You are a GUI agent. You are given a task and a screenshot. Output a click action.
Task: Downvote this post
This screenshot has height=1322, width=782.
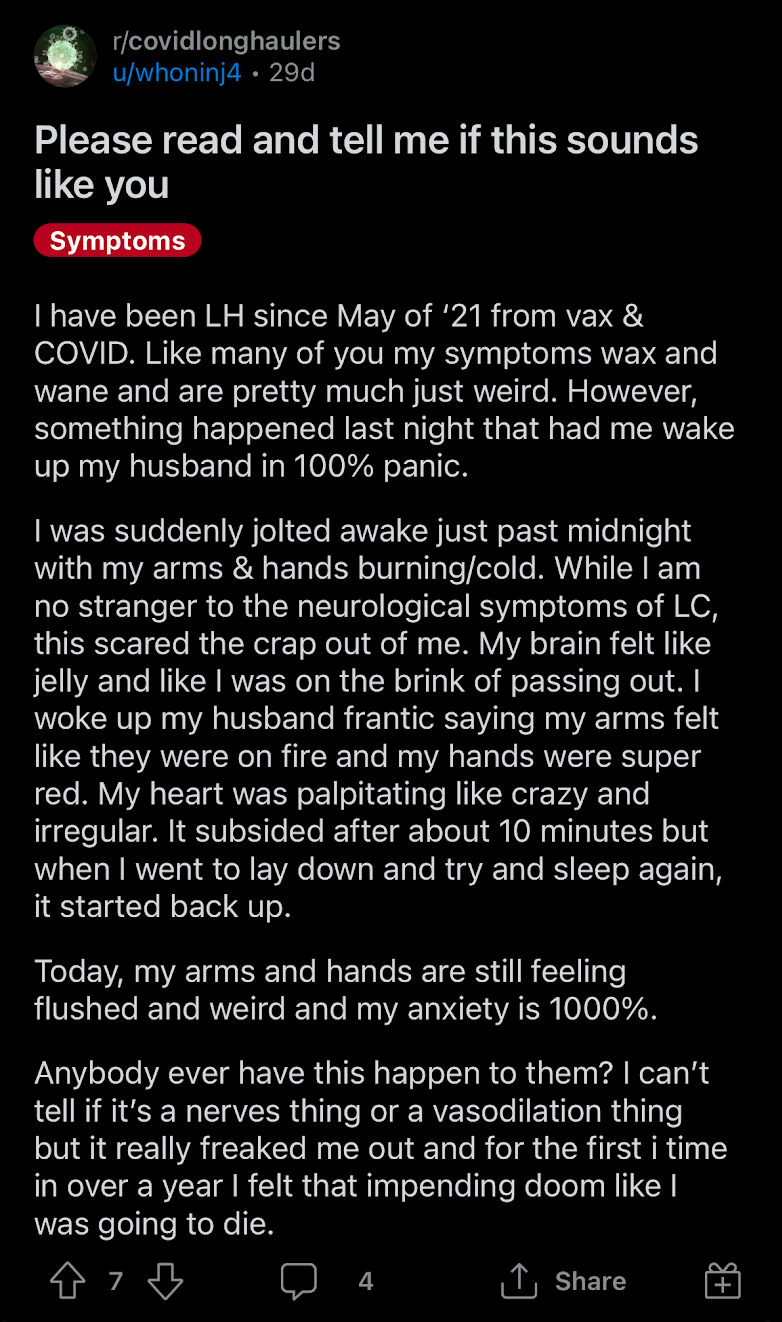tap(165, 1281)
